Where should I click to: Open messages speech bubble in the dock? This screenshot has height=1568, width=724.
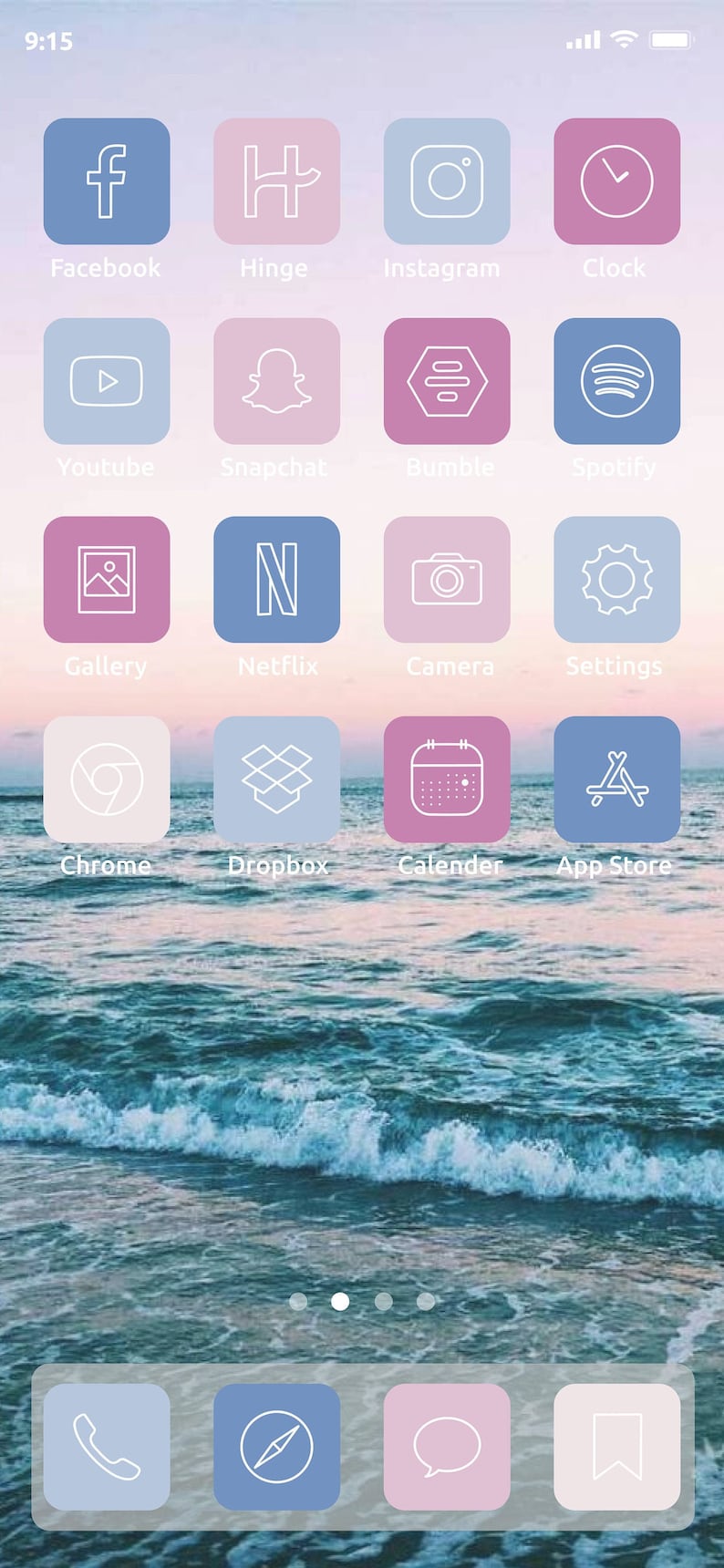click(447, 1447)
